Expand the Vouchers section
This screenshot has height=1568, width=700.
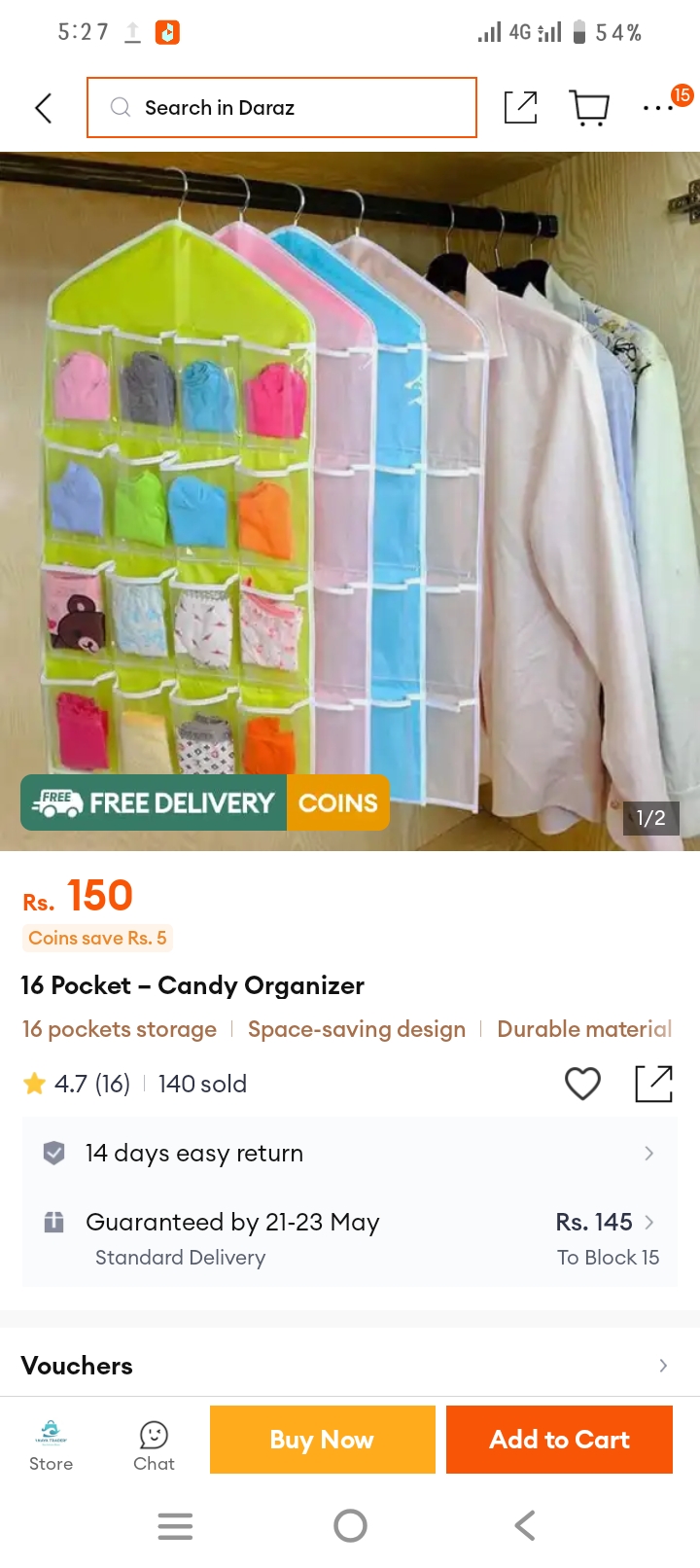(350, 1365)
